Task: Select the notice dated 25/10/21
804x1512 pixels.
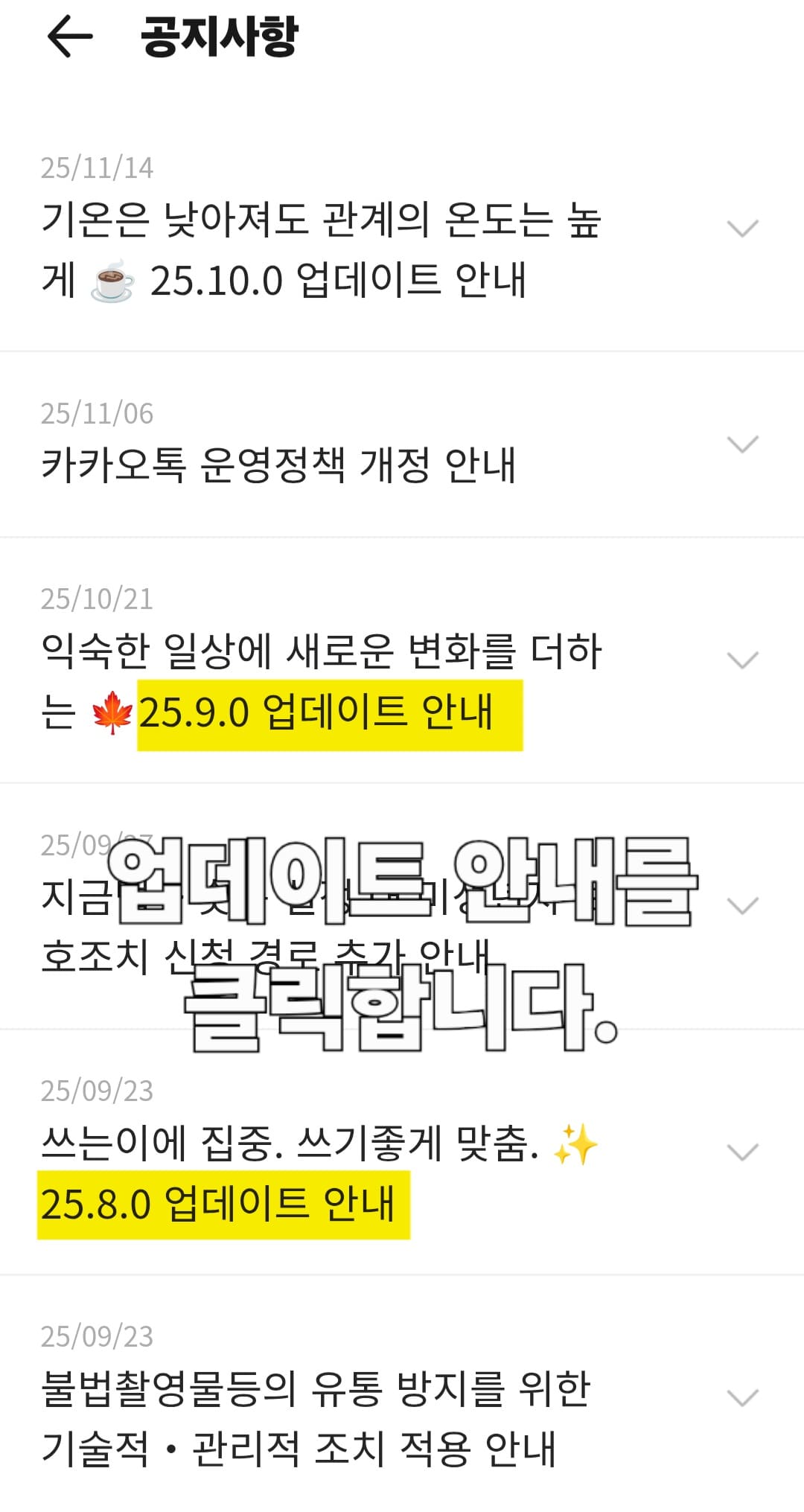Action: 97,598
